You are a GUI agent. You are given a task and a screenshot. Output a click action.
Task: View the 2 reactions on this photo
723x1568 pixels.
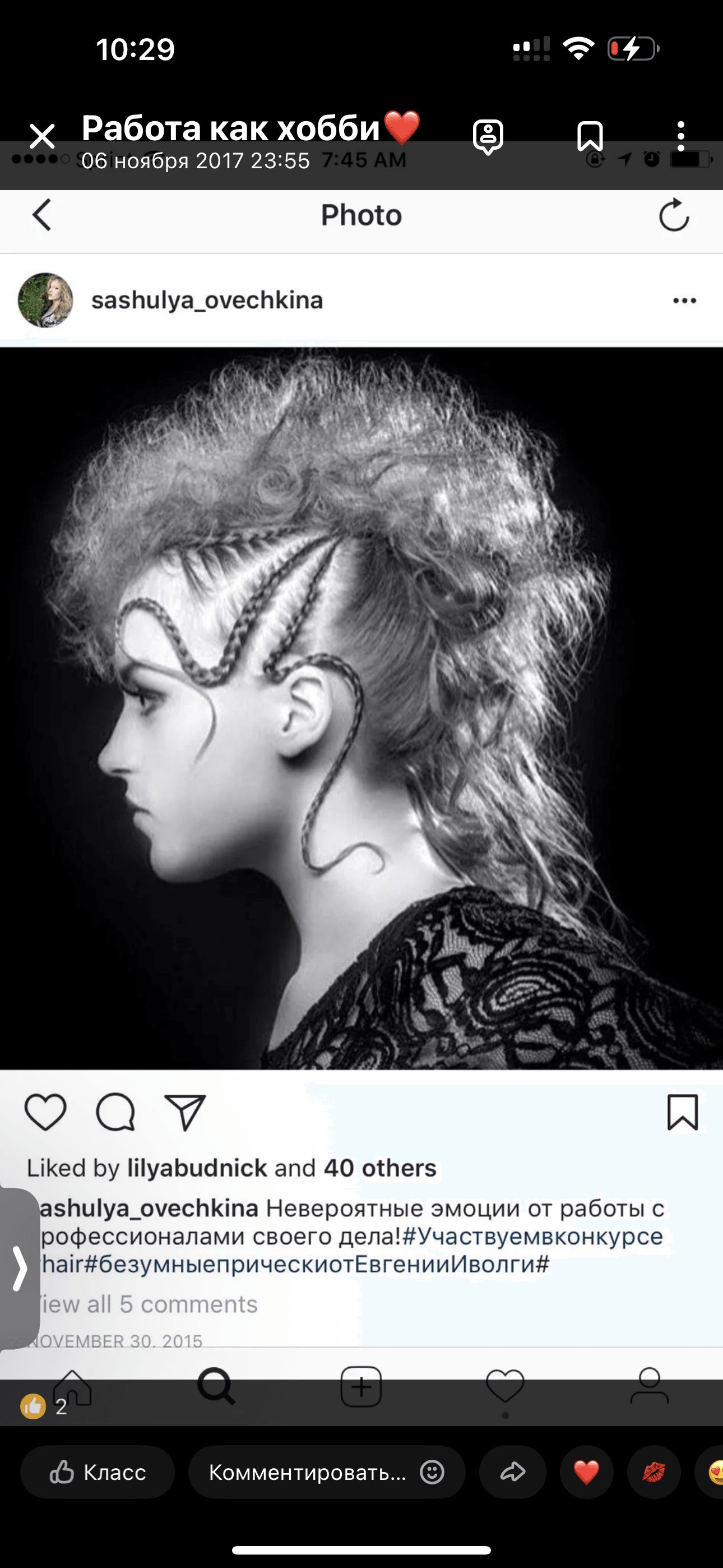coord(44,1406)
